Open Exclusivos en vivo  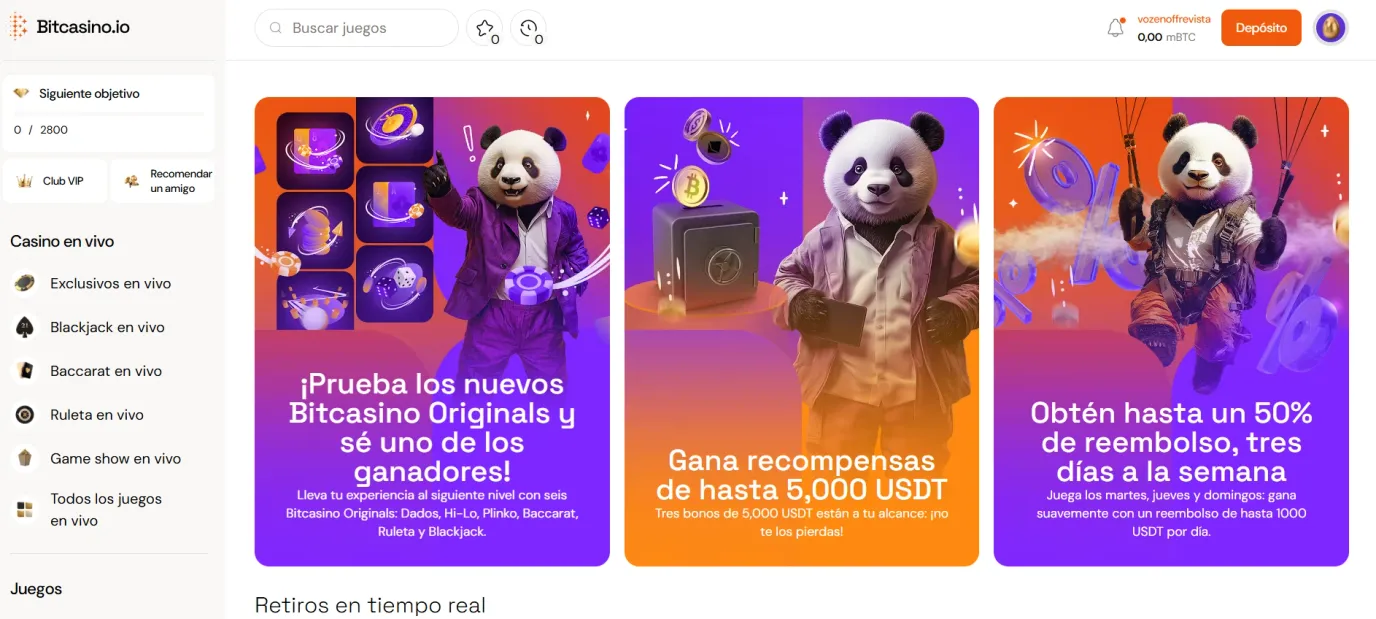pos(110,284)
